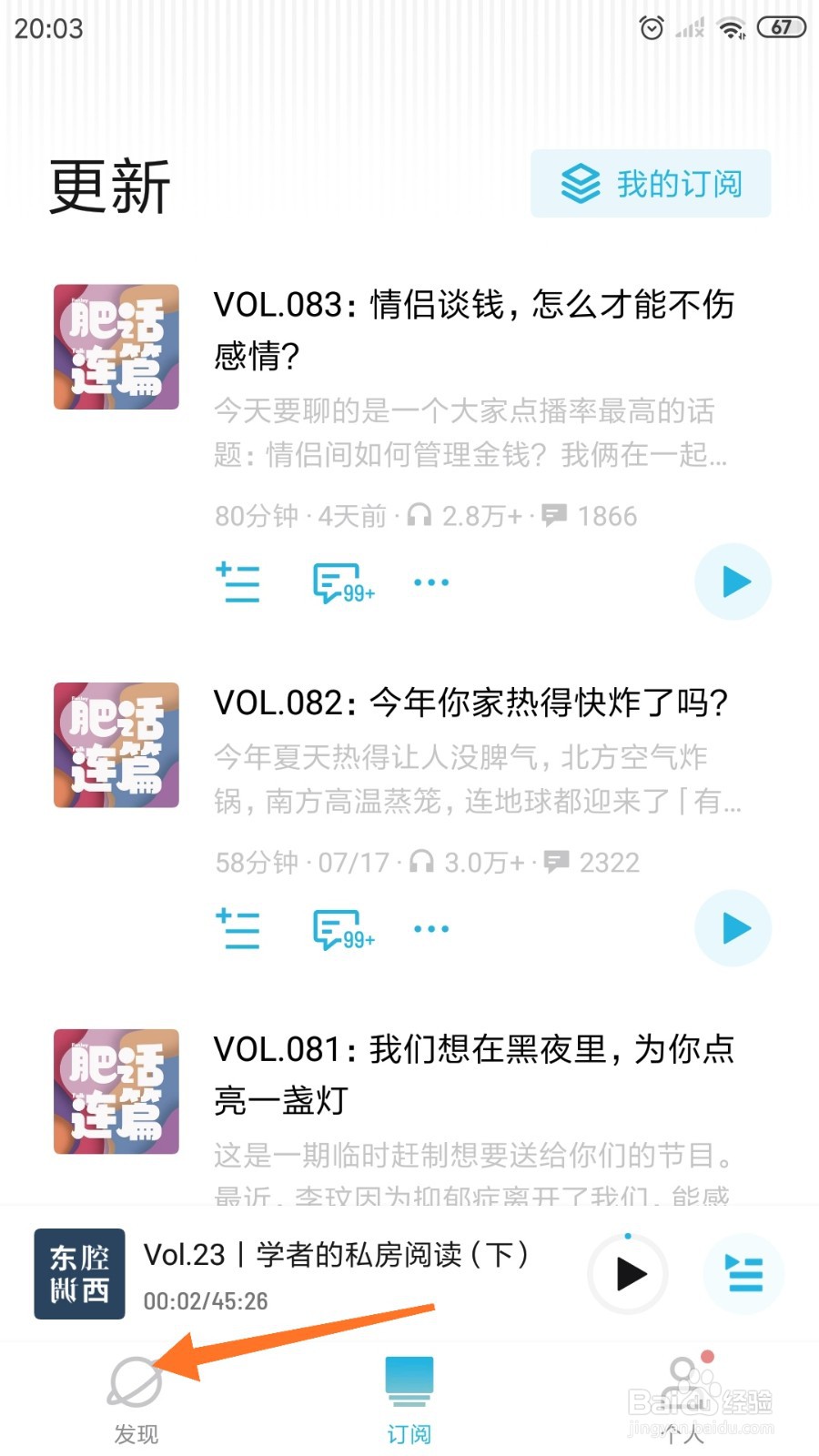Add VOL.082 episode to play queue
Screen dimensions: 819x1456
[x=238, y=928]
